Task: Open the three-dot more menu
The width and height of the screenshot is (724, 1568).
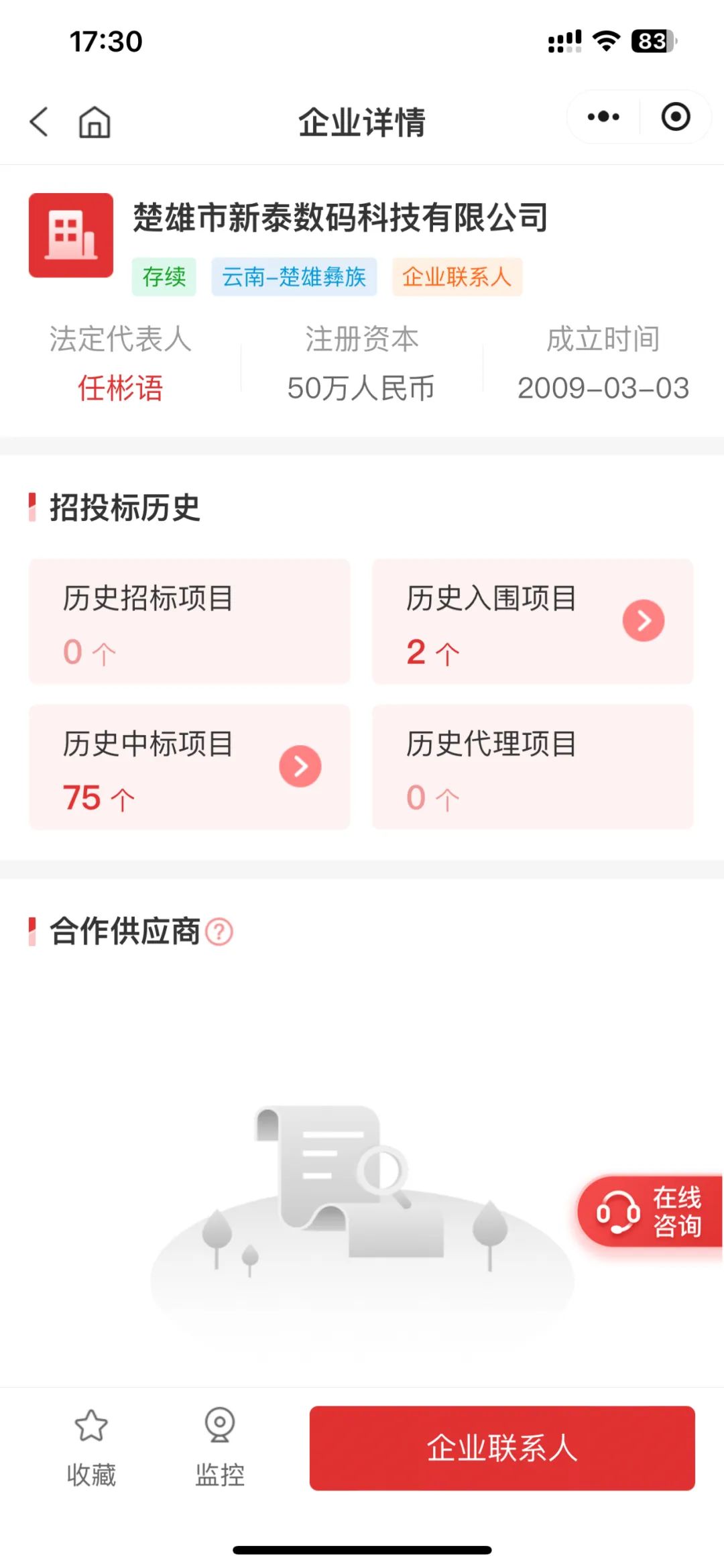Action: click(603, 117)
